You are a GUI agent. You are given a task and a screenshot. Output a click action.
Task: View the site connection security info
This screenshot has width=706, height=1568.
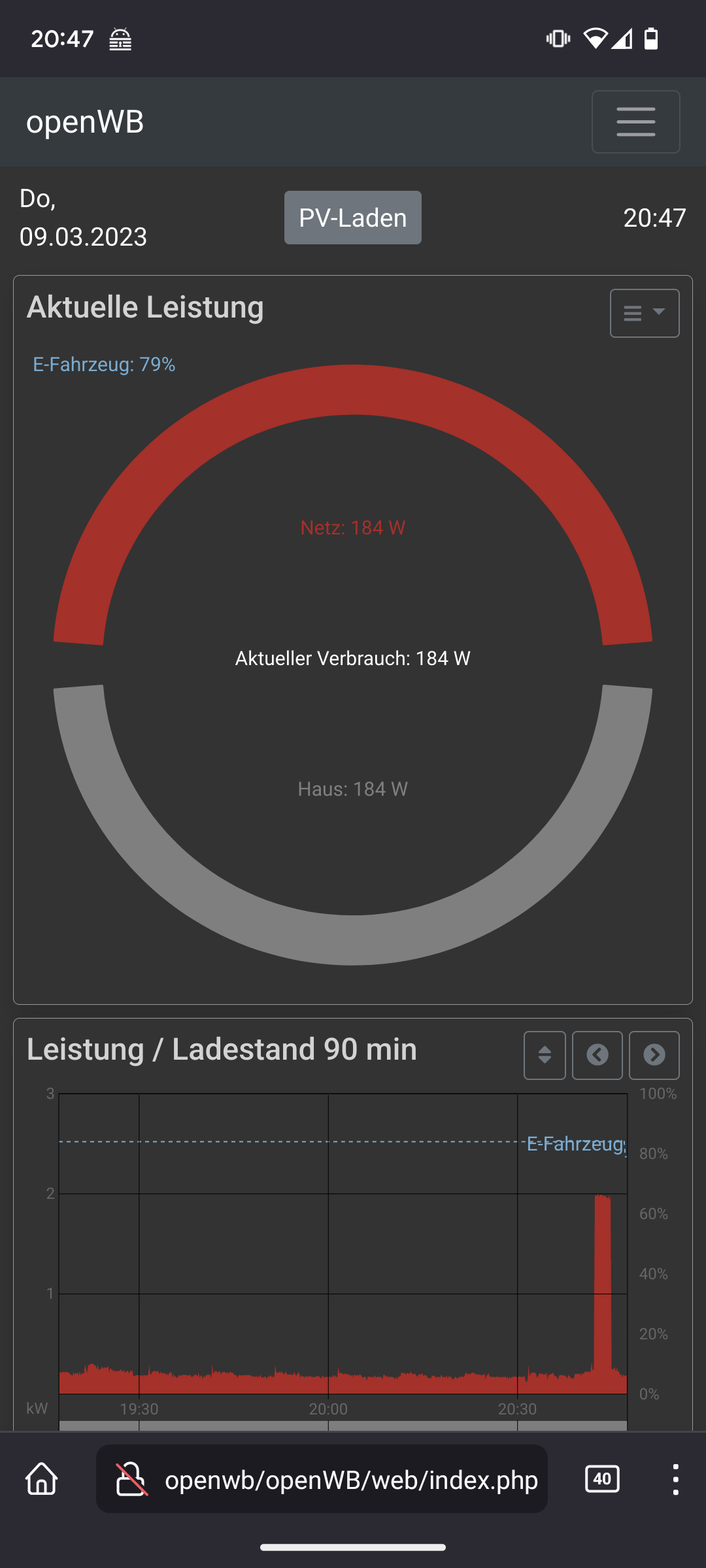131,1479
